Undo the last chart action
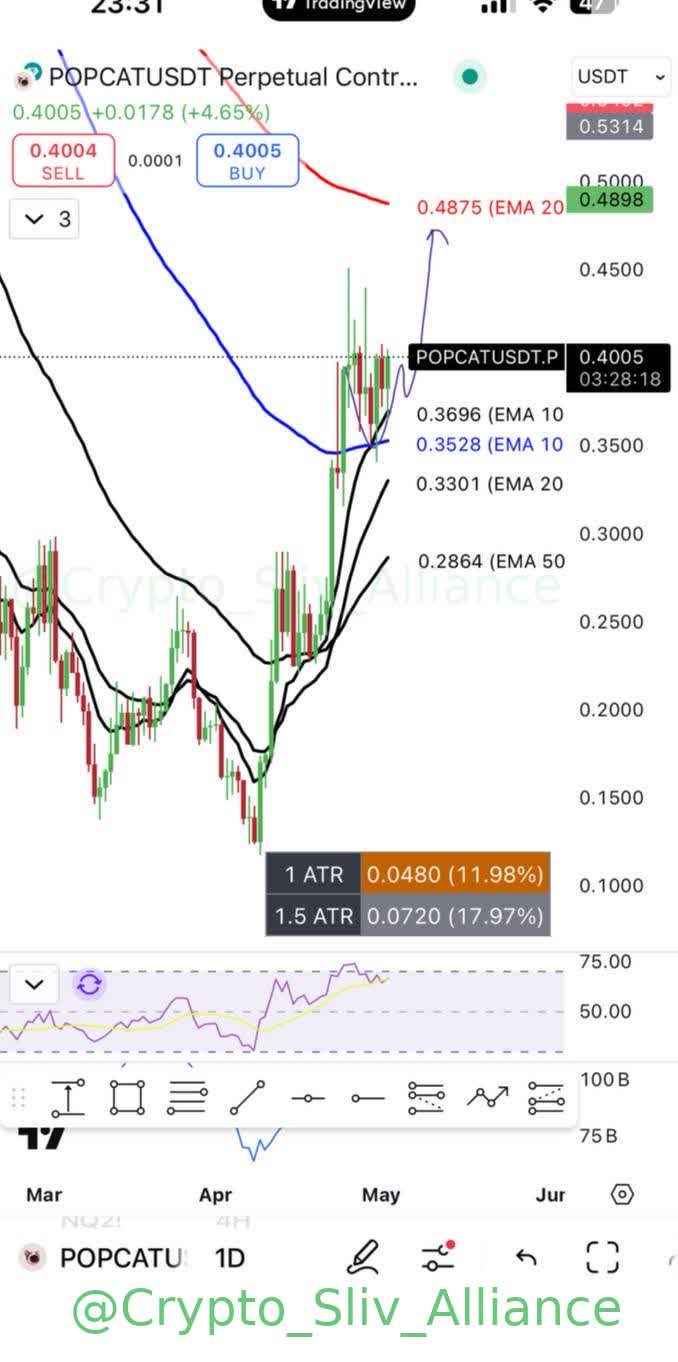The height and width of the screenshot is (1362, 678). (x=525, y=1257)
